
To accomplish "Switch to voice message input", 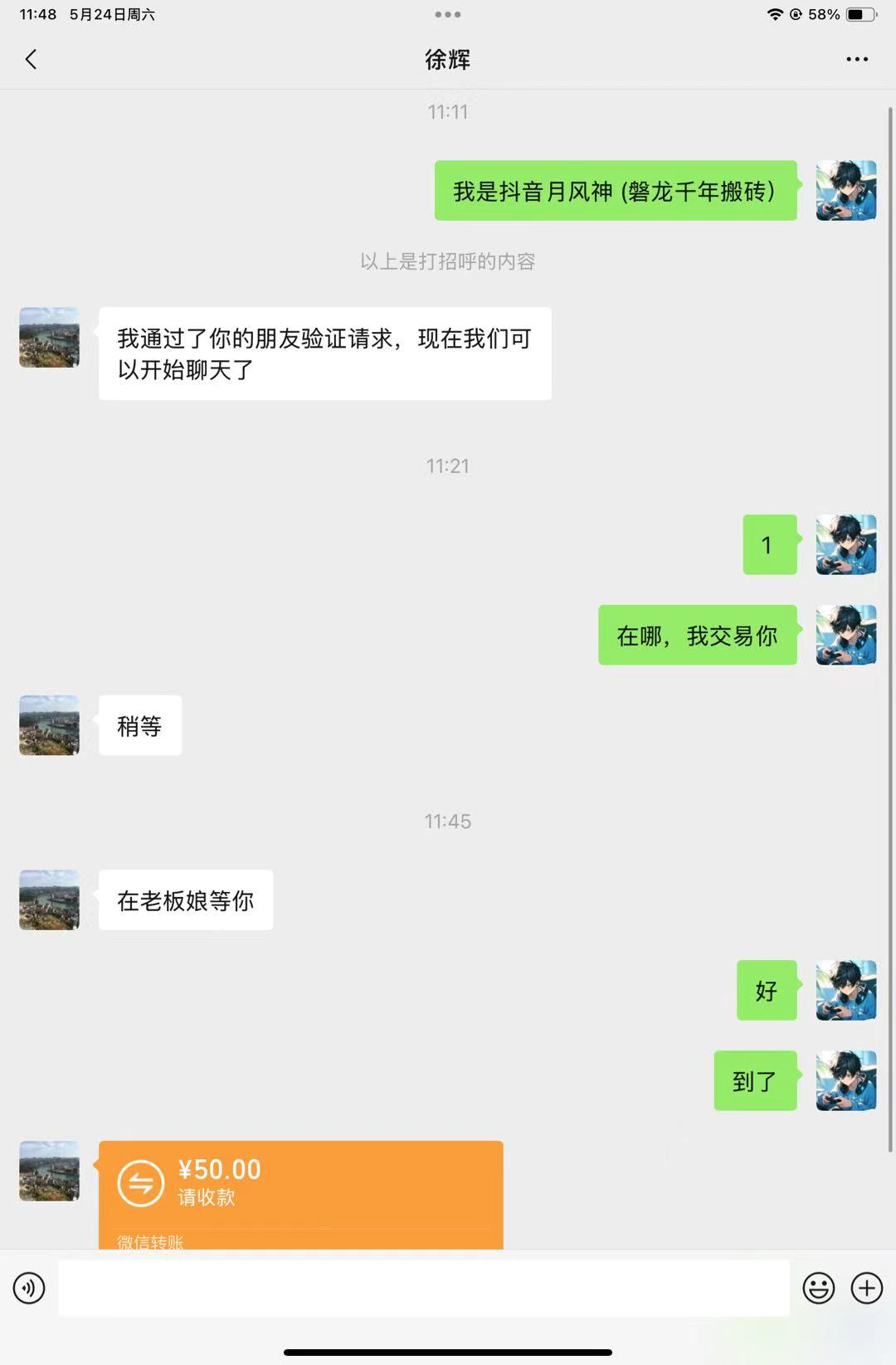I will [x=29, y=1288].
